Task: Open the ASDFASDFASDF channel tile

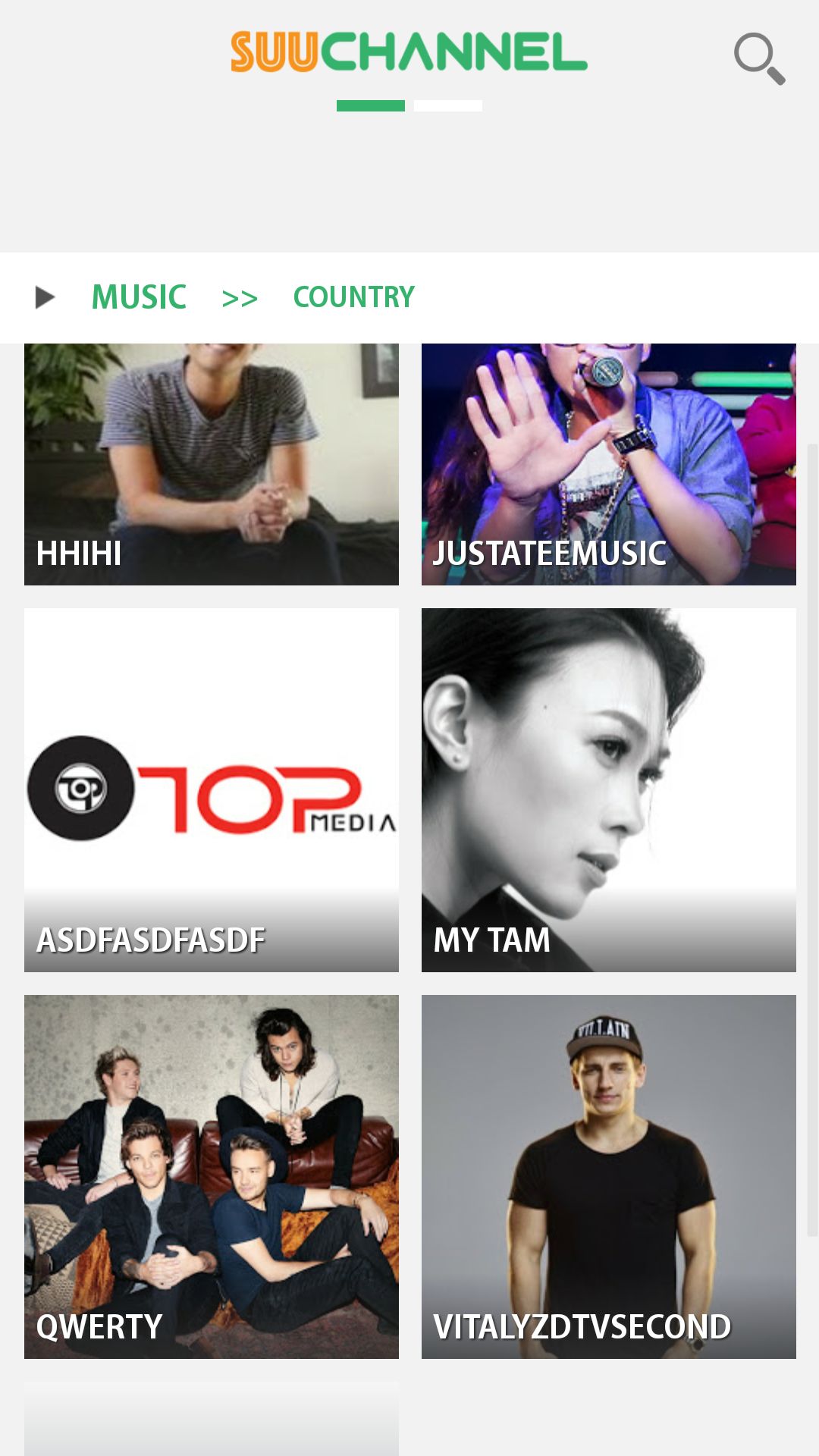Action: point(212,790)
